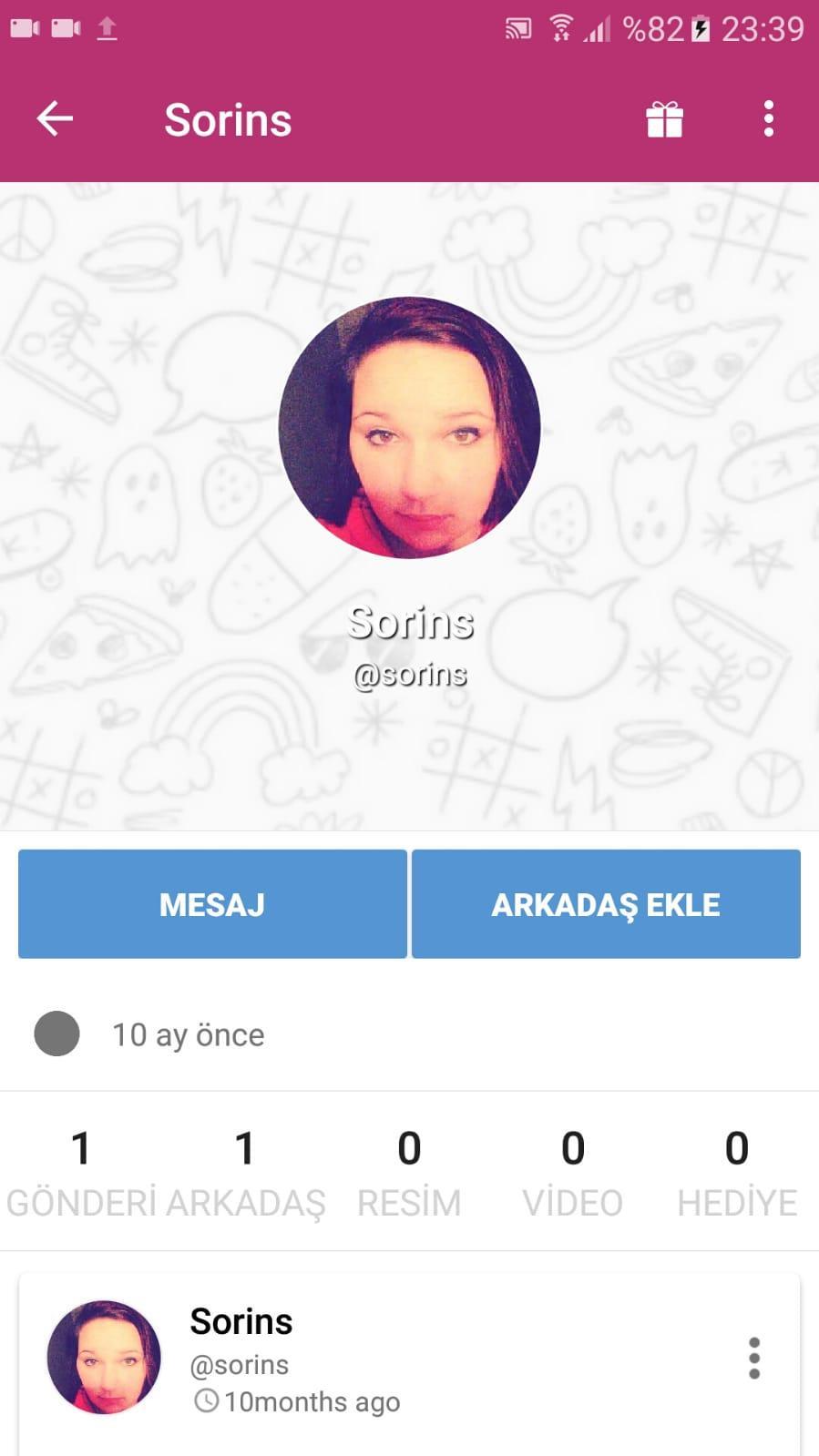Screen dimensions: 819x1456
Task: Show the HEDİYE gifts section
Action: click(736, 1172)
